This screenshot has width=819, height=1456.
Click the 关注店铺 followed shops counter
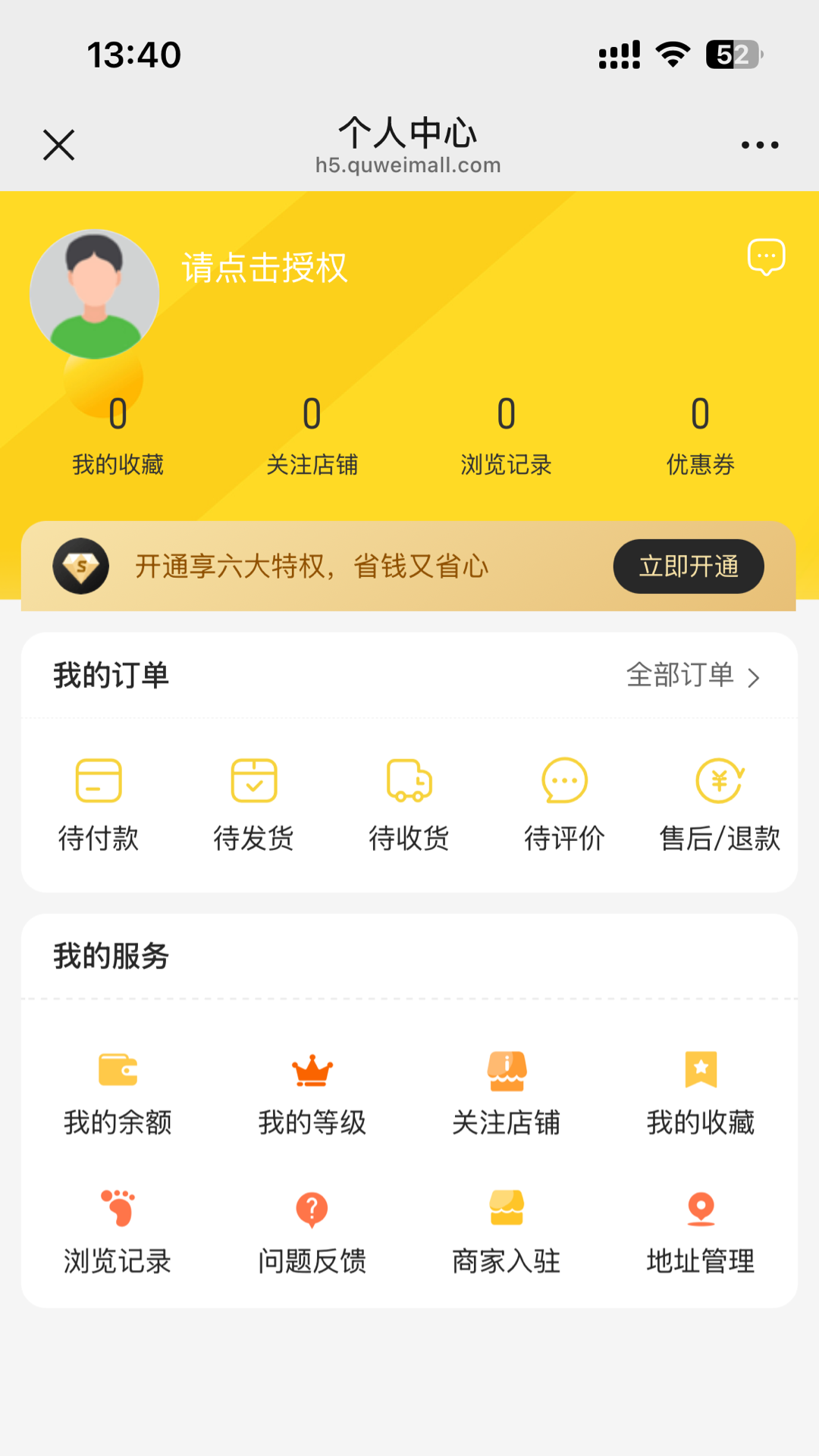(312, 436)
